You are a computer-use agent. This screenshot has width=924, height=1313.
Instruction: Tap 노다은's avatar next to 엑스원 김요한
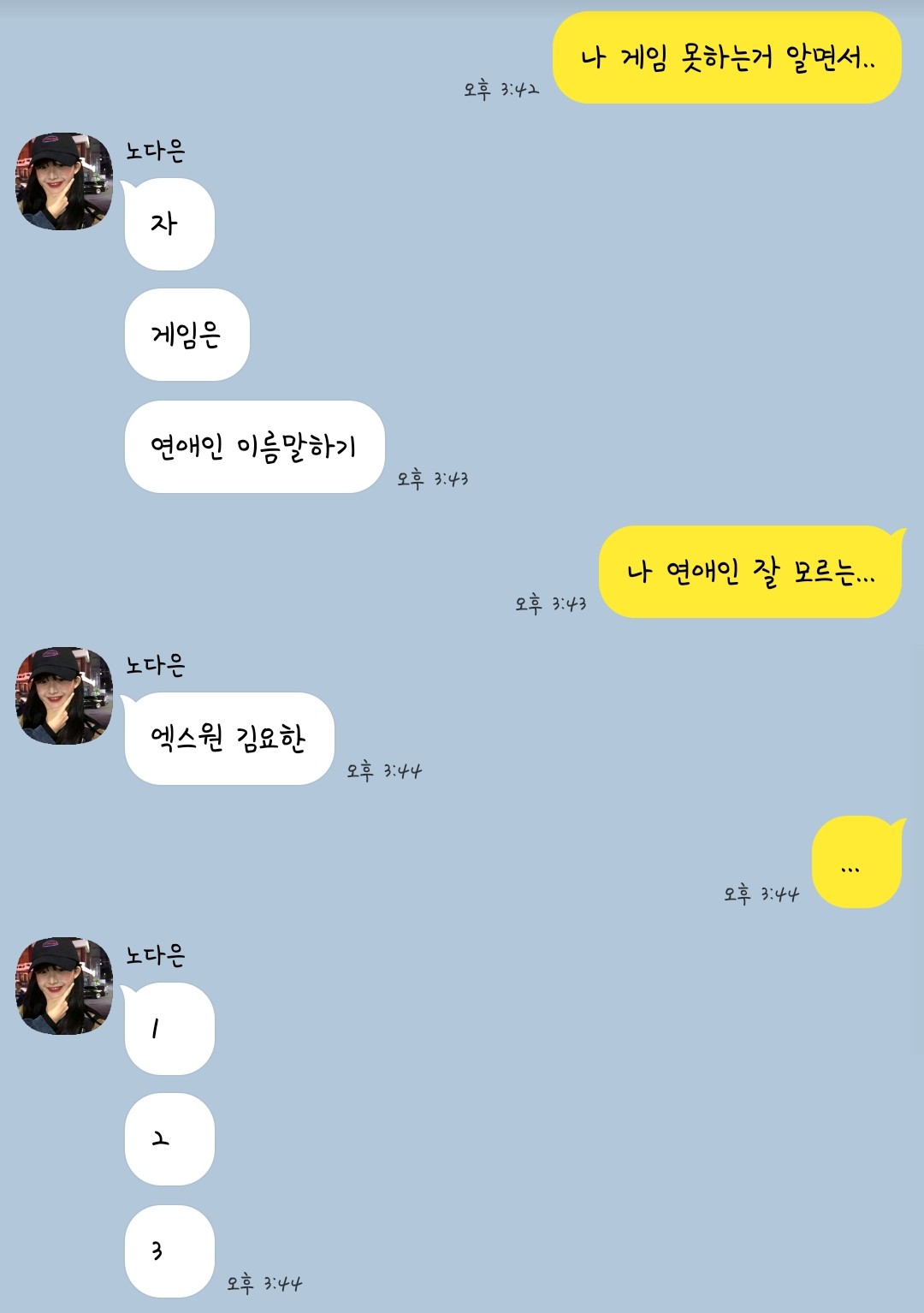tap(64, 696)
